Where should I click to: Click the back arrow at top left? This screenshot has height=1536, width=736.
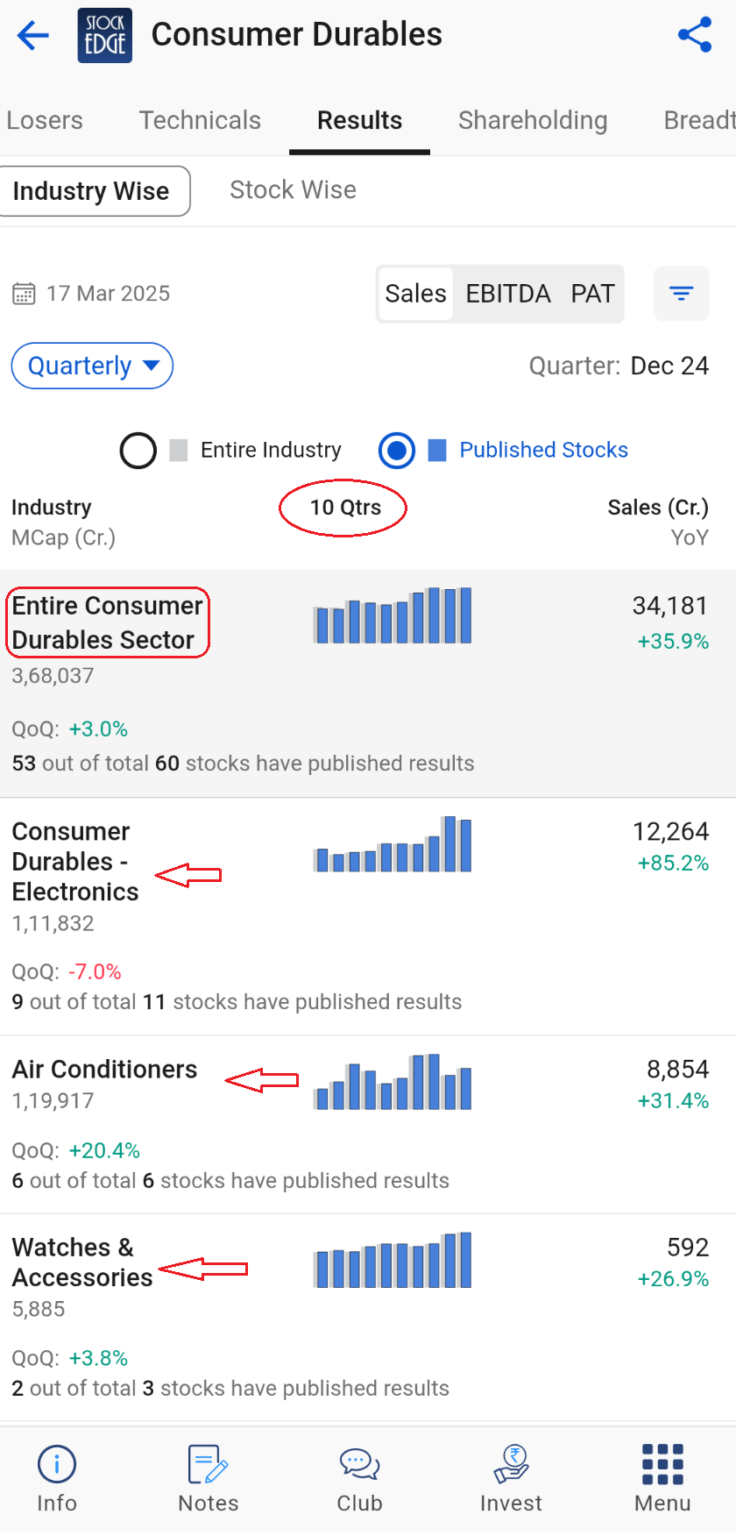32,35
